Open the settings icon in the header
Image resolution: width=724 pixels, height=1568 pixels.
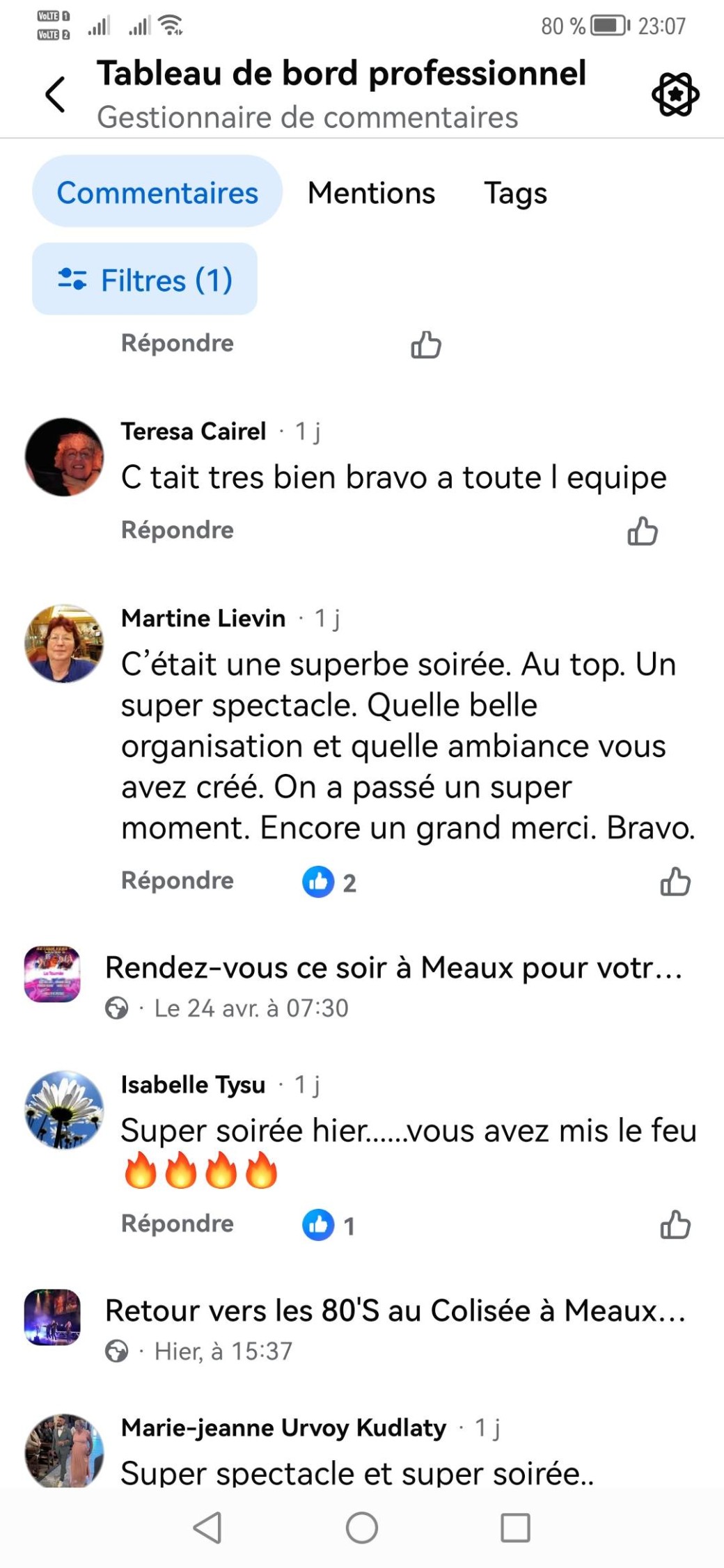tap(675, 95)
